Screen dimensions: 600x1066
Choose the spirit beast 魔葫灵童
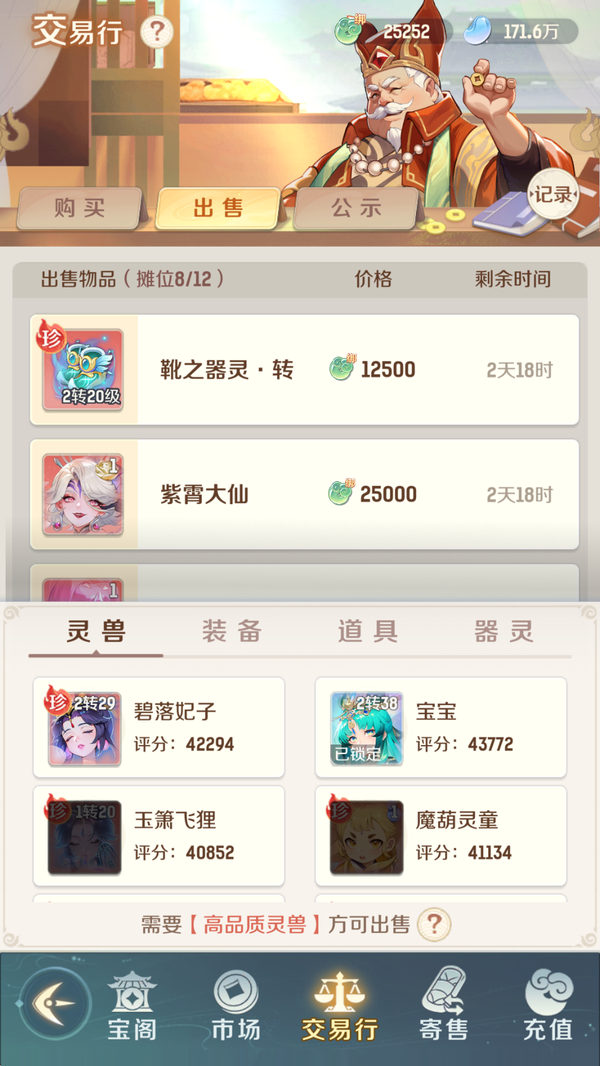coord(441,836)
